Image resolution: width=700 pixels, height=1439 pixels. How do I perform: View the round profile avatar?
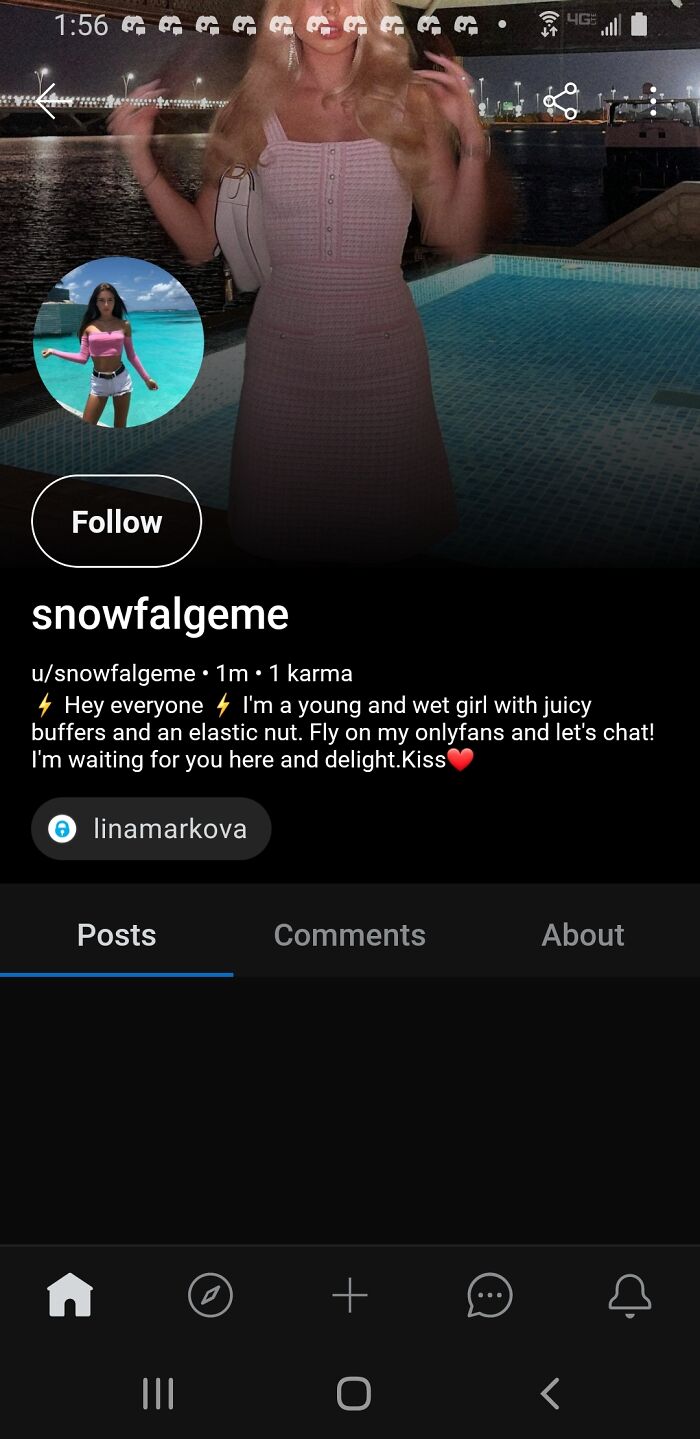coord(118,343)
